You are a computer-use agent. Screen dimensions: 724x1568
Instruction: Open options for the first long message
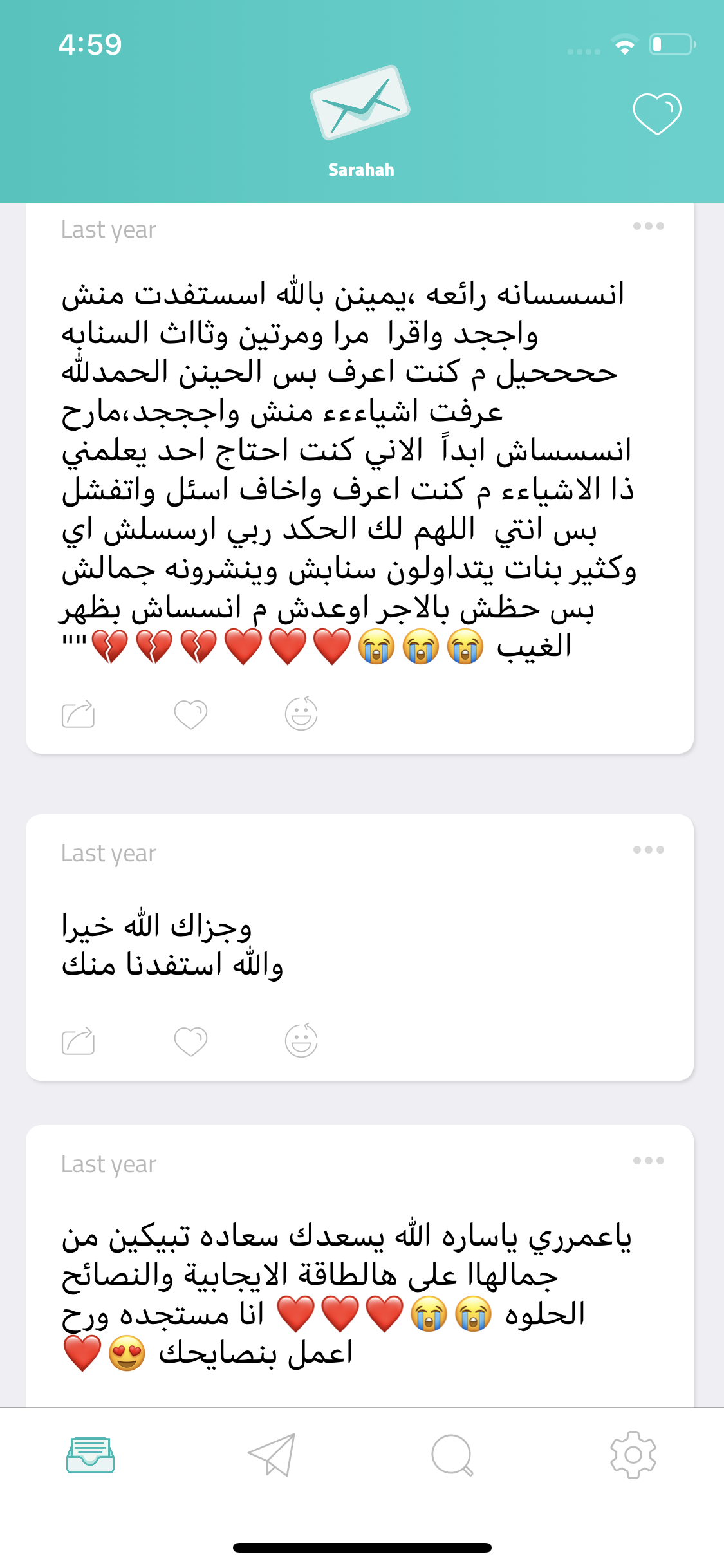648,226
